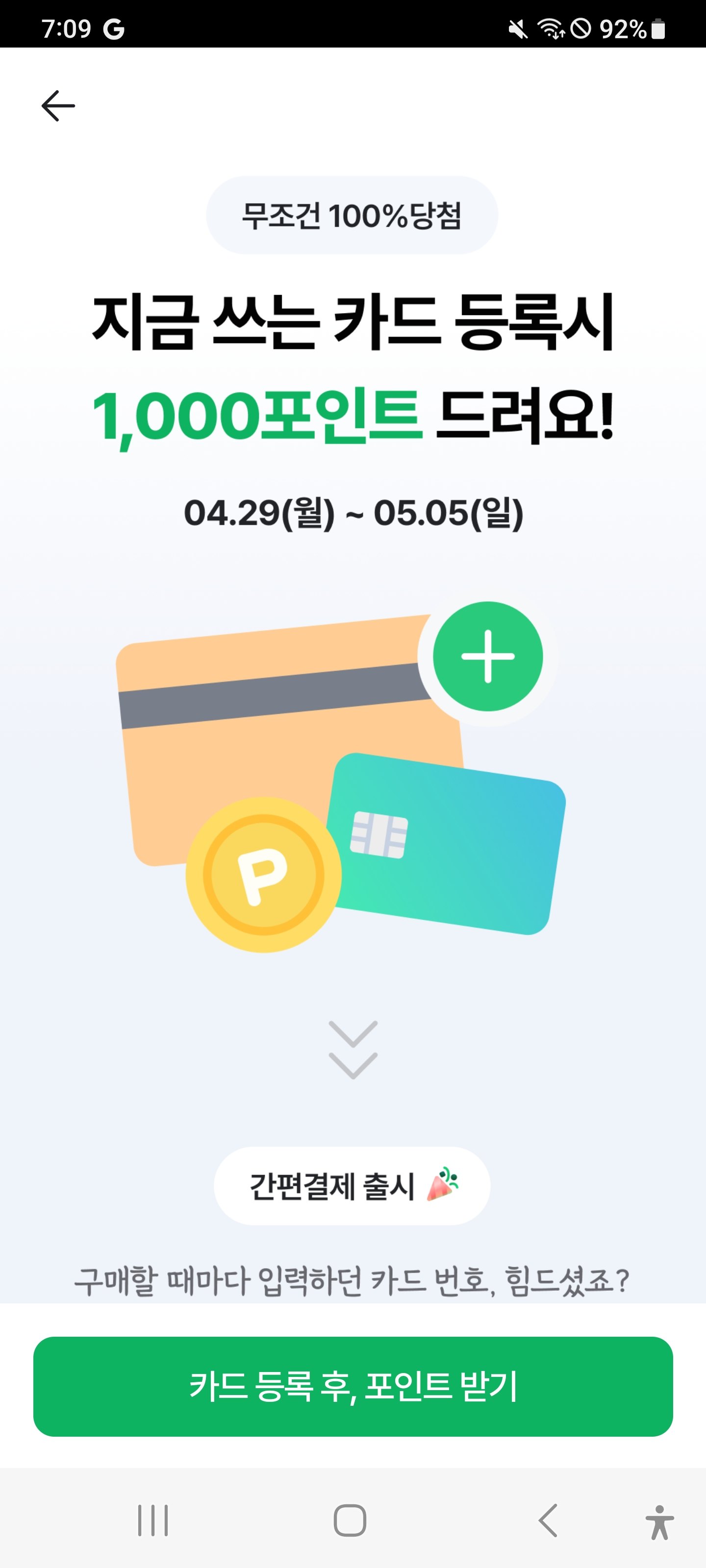Tap the back arrow at the top left

58,105
